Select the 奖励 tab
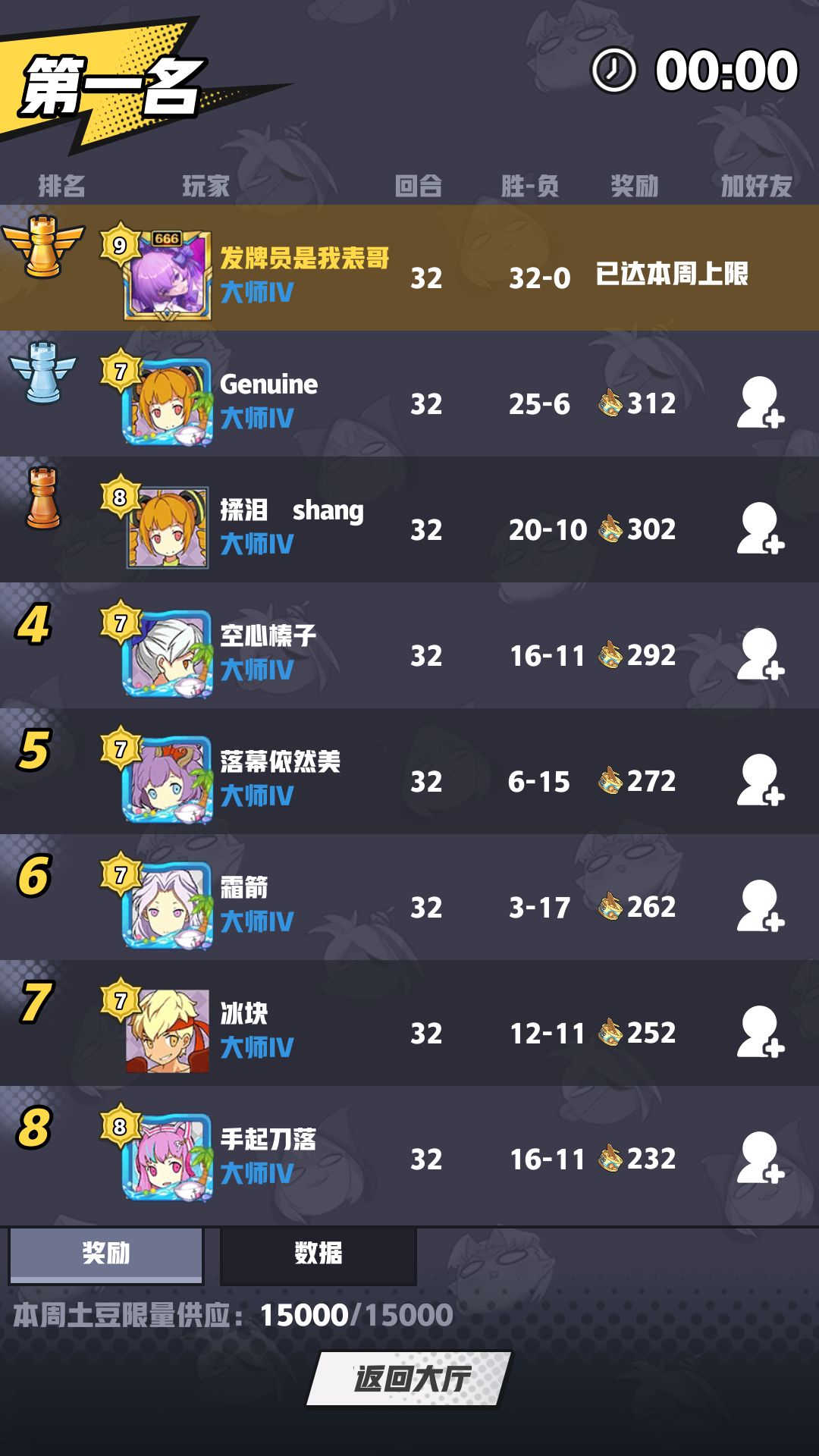This screenshot has width=819, height=1456. pyautogui.click(x=106, y=1255)
